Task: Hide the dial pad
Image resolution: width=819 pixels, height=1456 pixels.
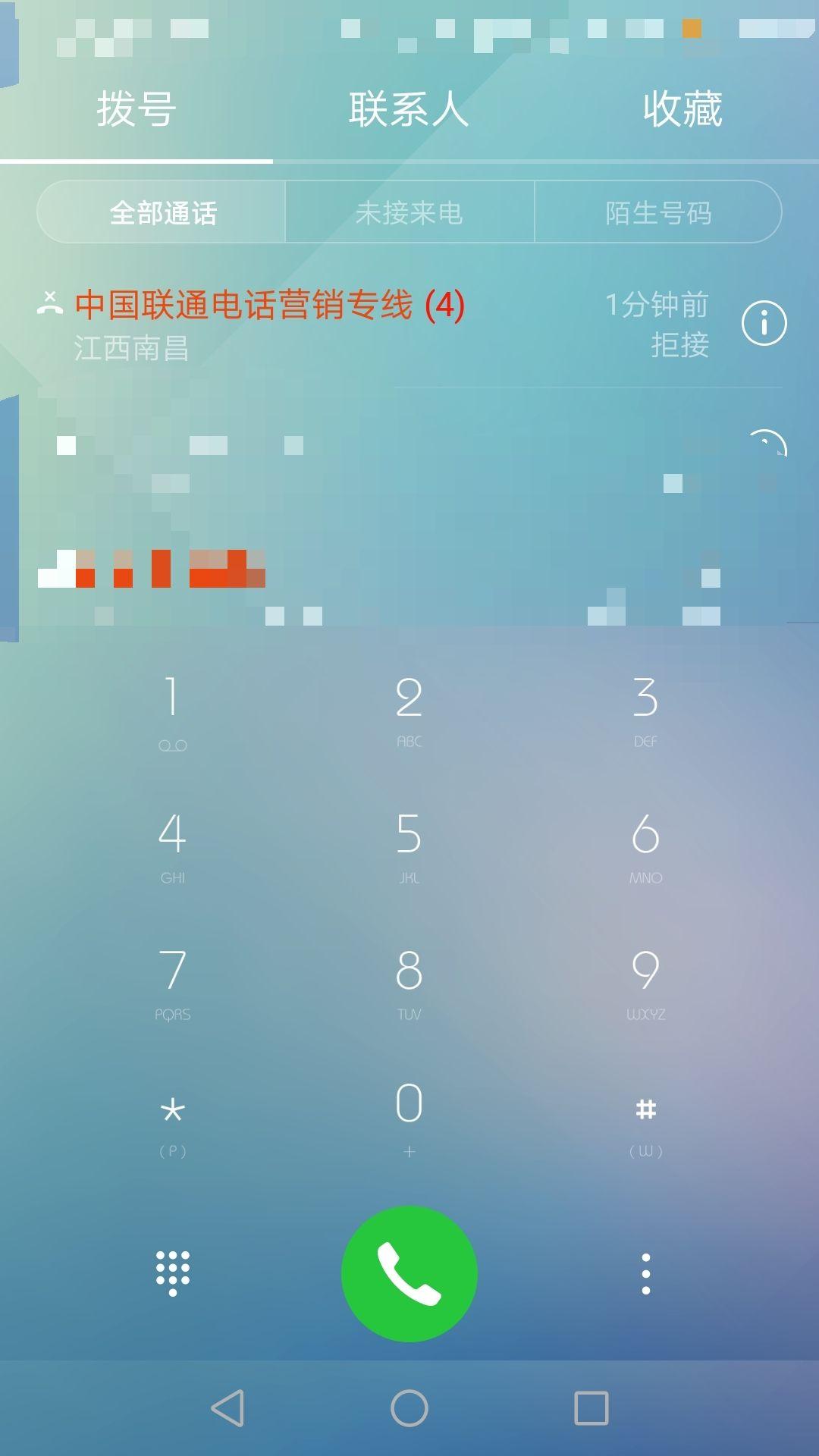Action: point(172,1274)
